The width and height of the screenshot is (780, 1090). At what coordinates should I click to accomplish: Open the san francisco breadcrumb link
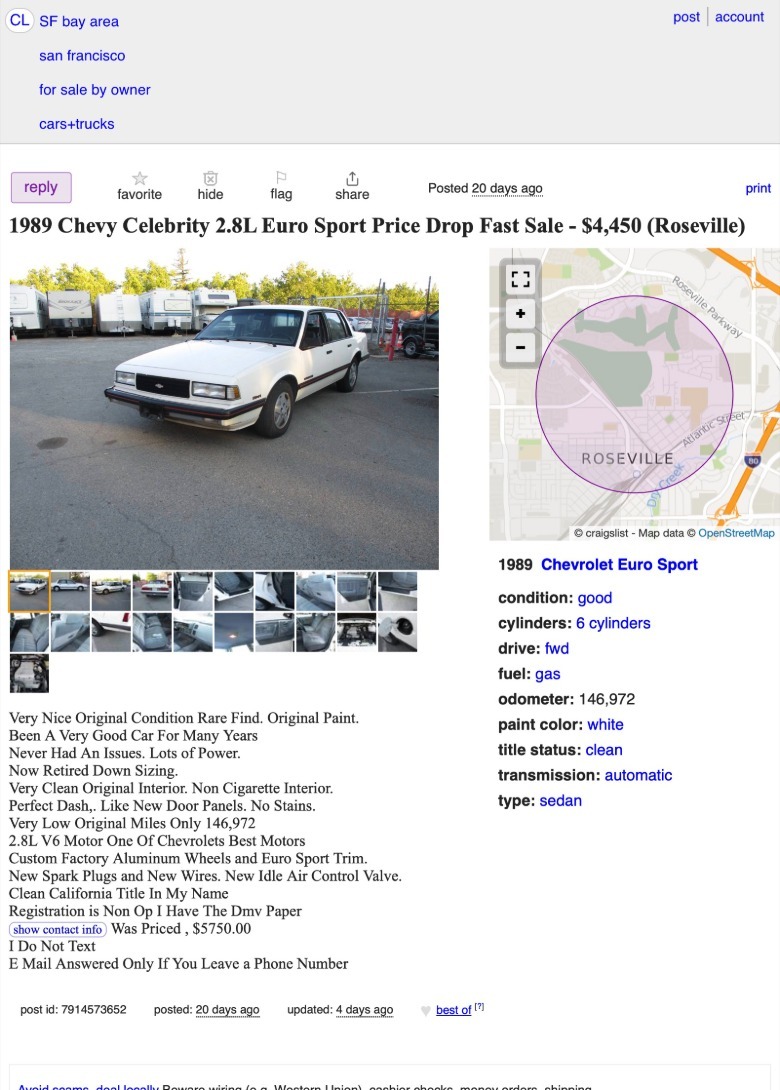(82, 56)
